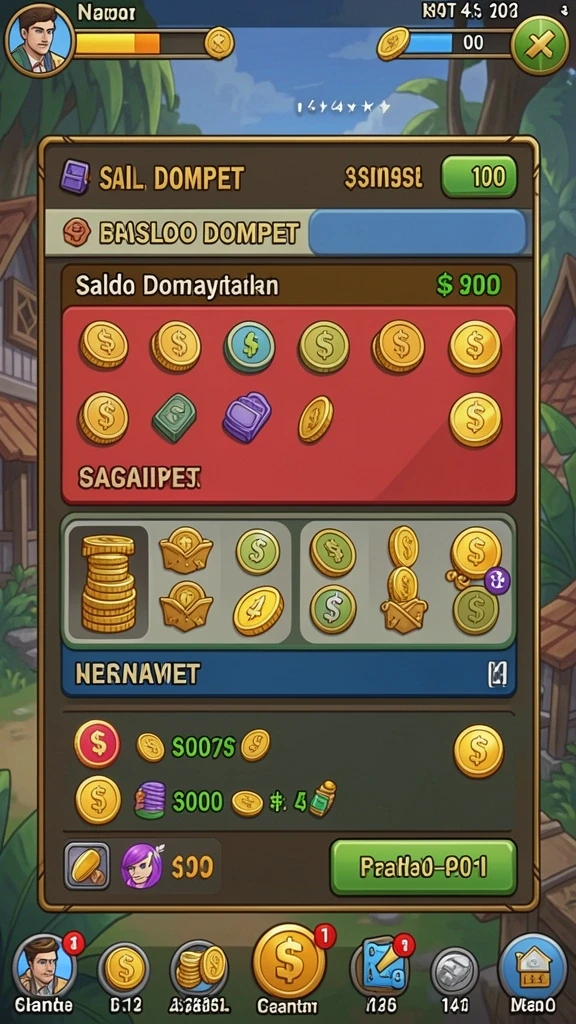Tap the icon on the NERNAWET bar

(498, 674)
